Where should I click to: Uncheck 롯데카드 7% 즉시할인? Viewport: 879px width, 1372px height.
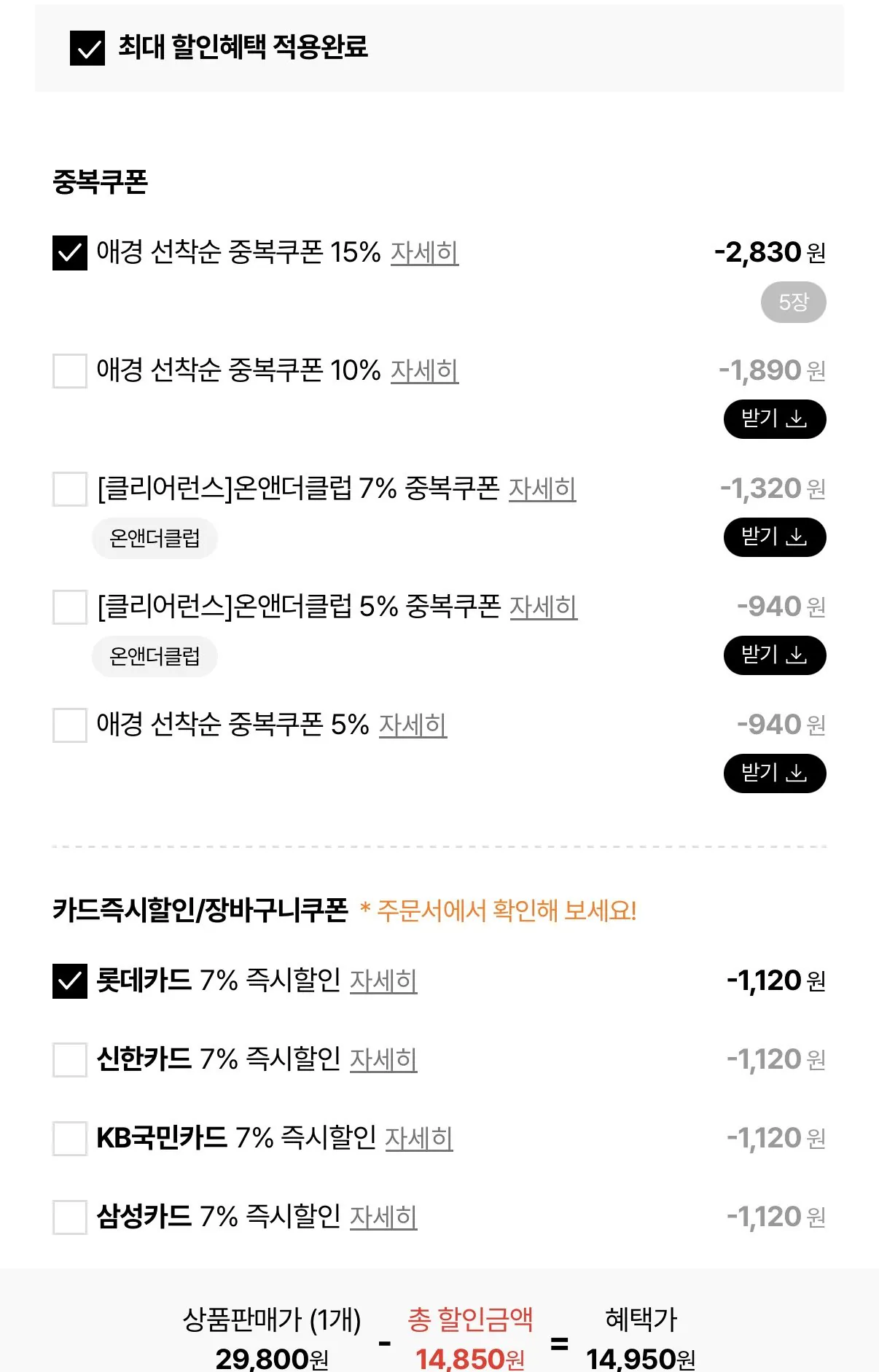(x=69, y=981)
